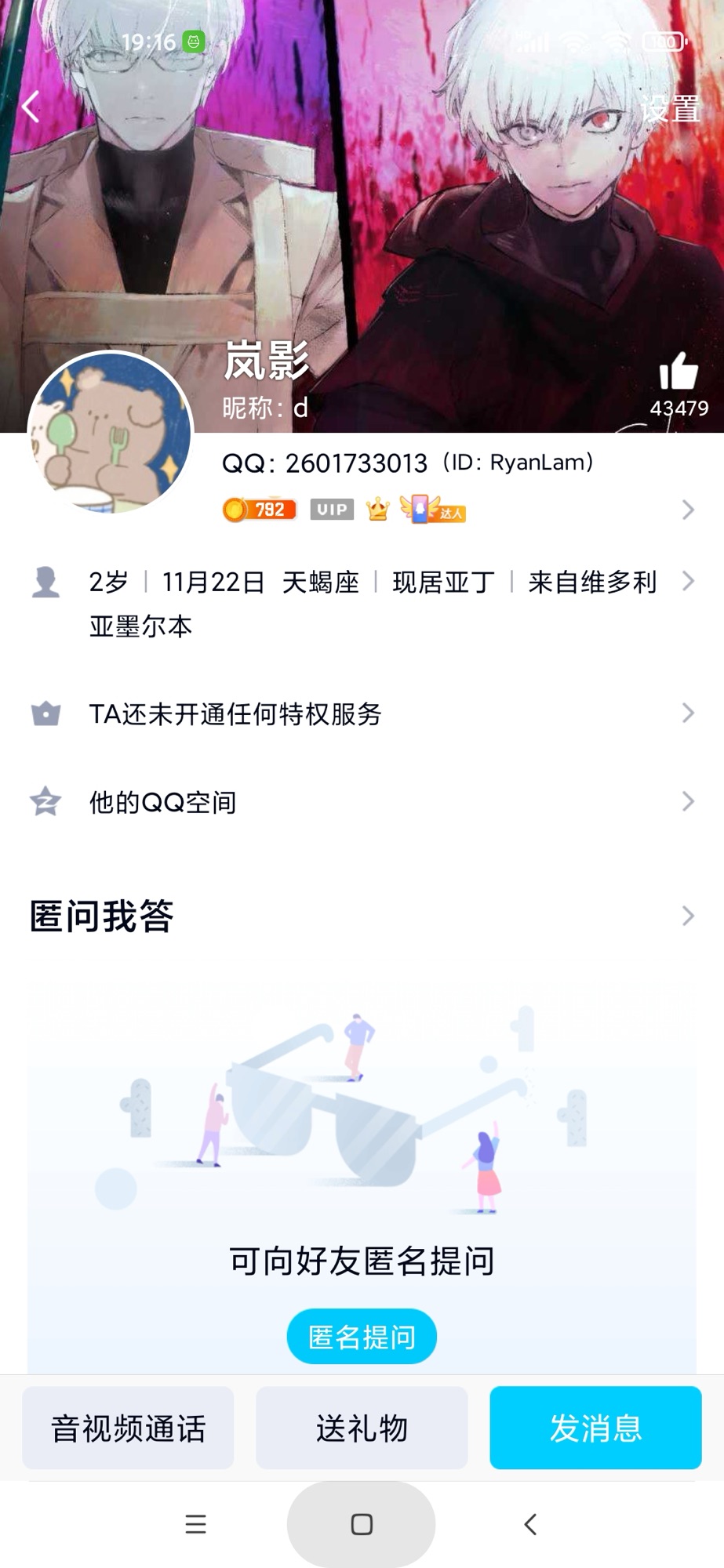
Task: Give a thumbs-up like to this profile
Action: point(679,372)
